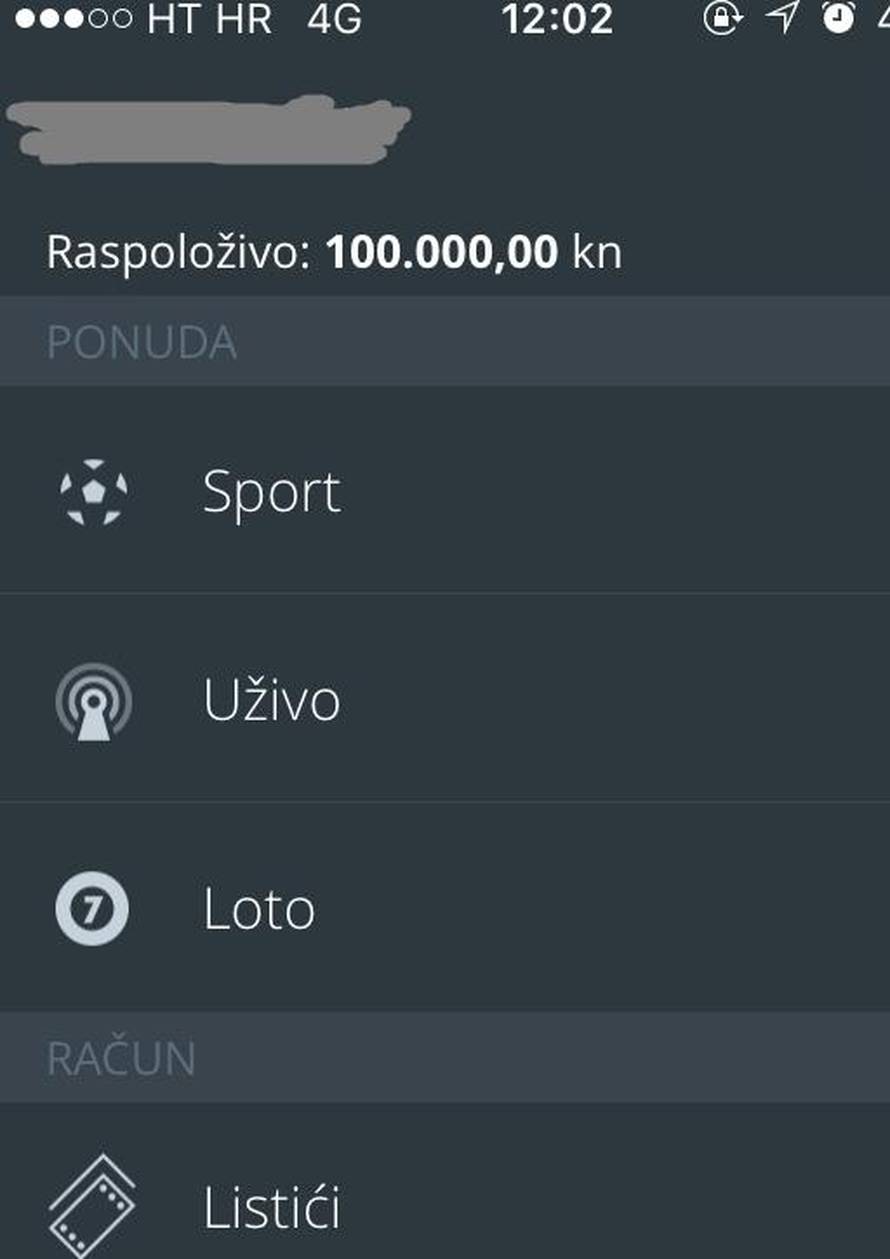Screen dimensions: 890x1259
Task: Tap the RAČUN section header
Action: pyautogui.click(x=120, y=1059)
